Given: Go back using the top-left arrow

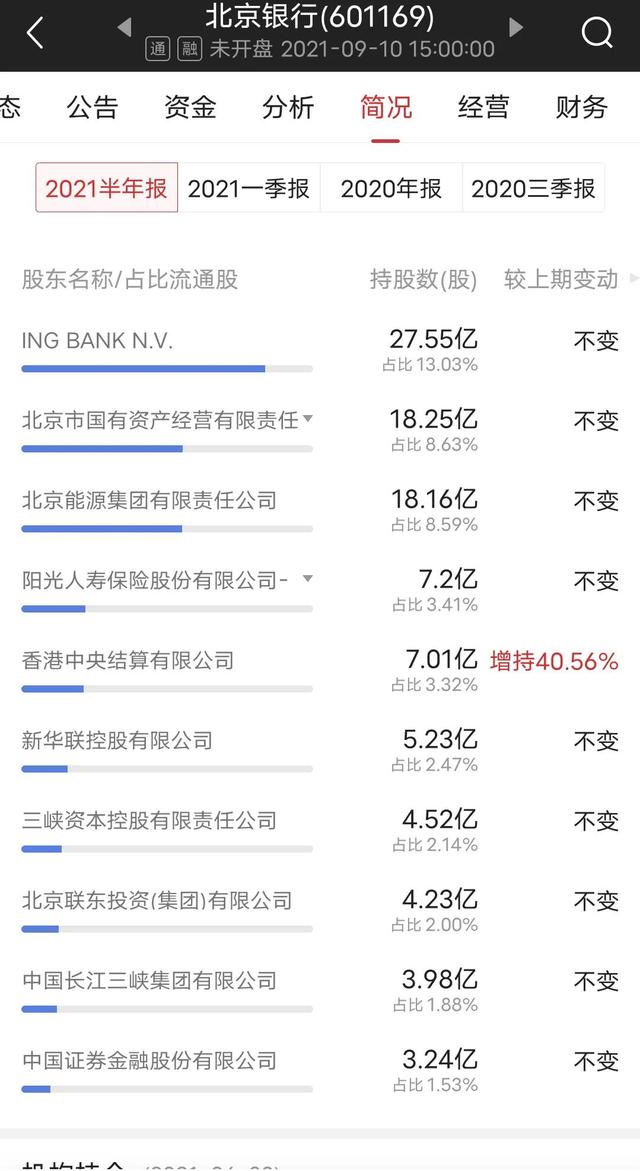Looking at the screenshot, I should click(35, 33).
